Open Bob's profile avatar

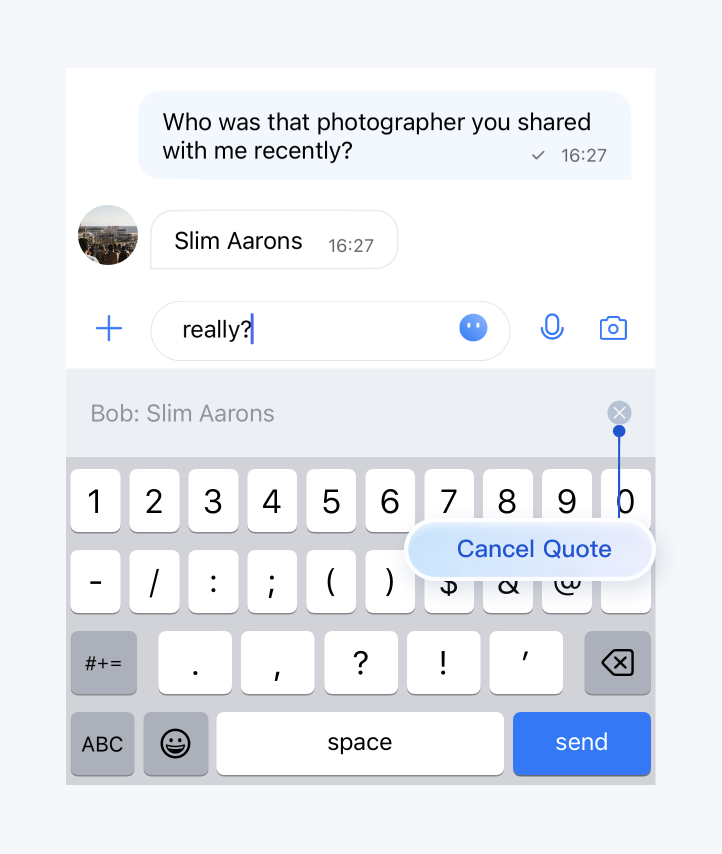pos(108,236)
